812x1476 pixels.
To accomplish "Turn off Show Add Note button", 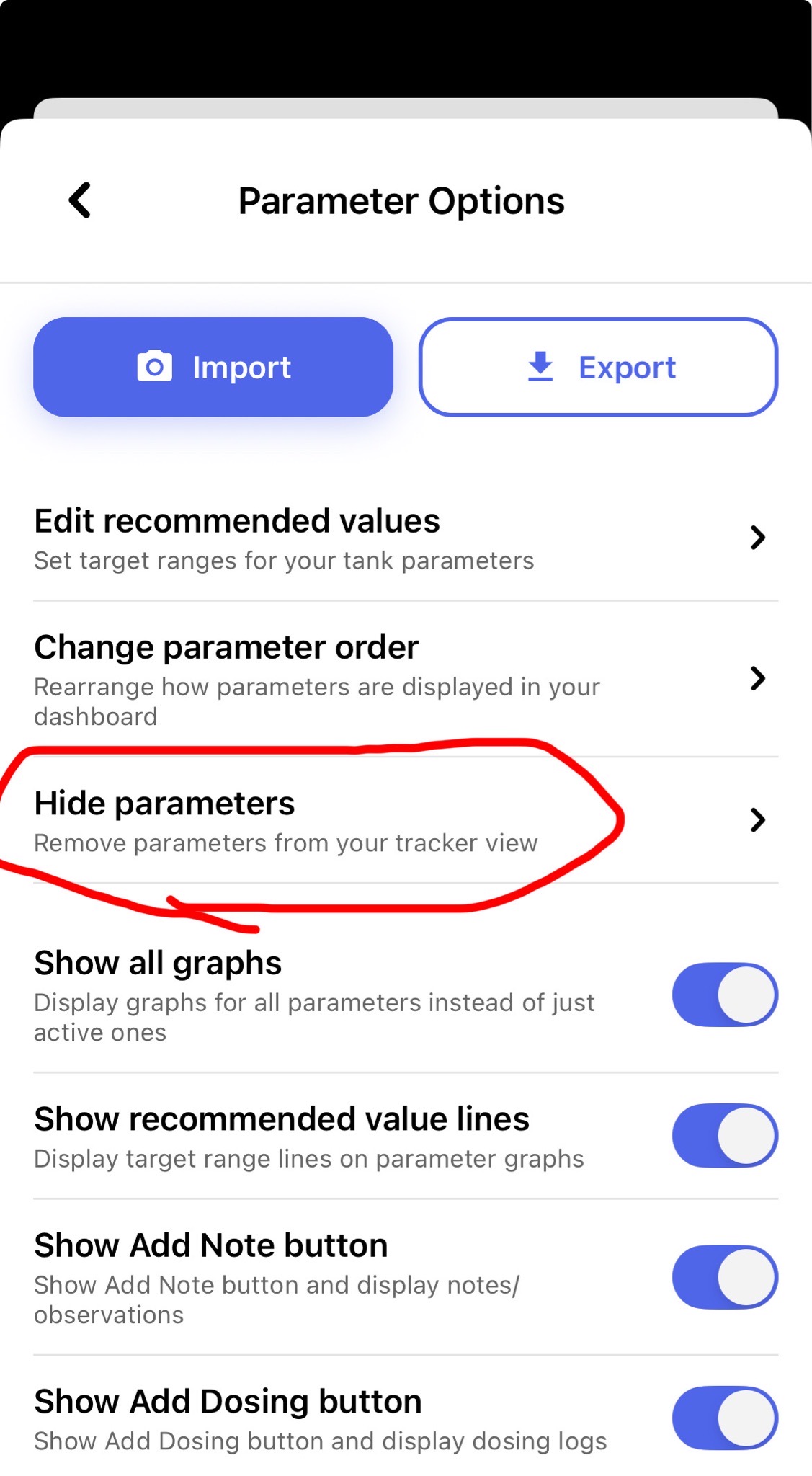I will pos(724,1276).
